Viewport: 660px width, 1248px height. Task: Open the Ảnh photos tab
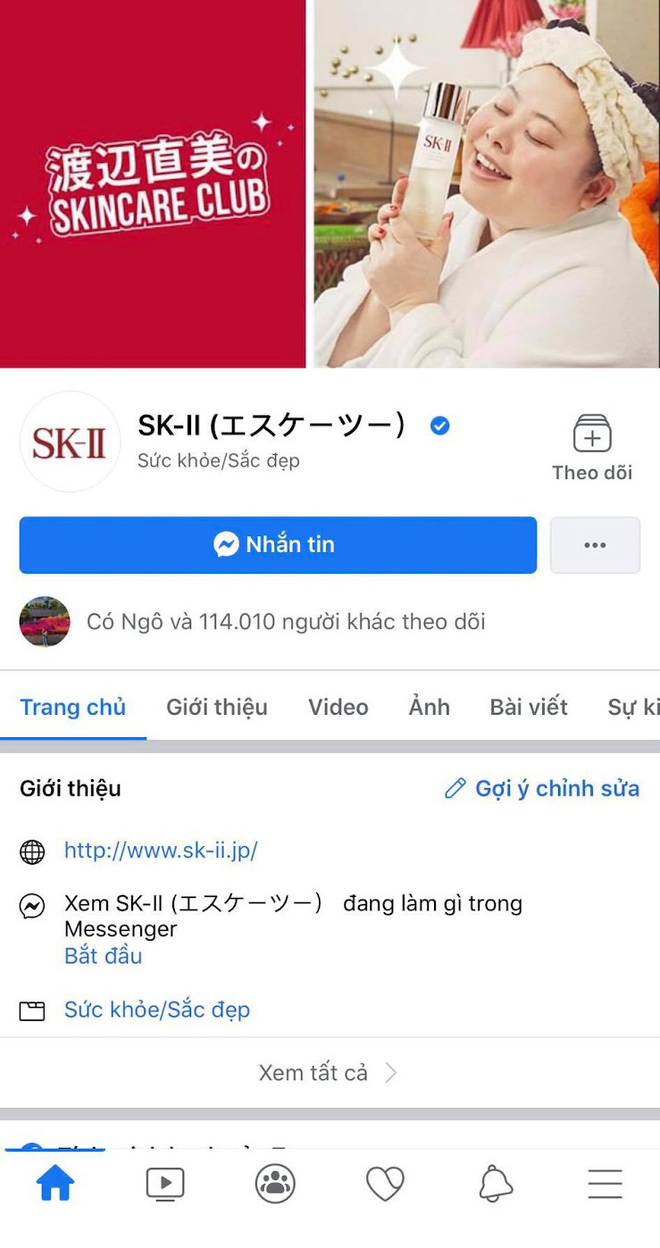pos(429,707)
